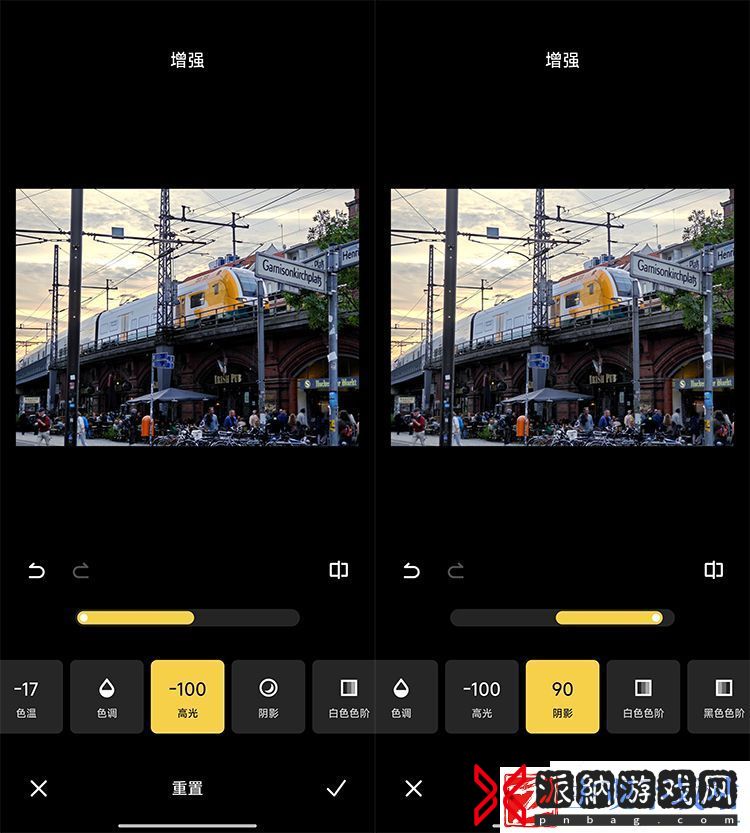
Task: Select the highlighted 阴影 90 option
Action: 562,696
